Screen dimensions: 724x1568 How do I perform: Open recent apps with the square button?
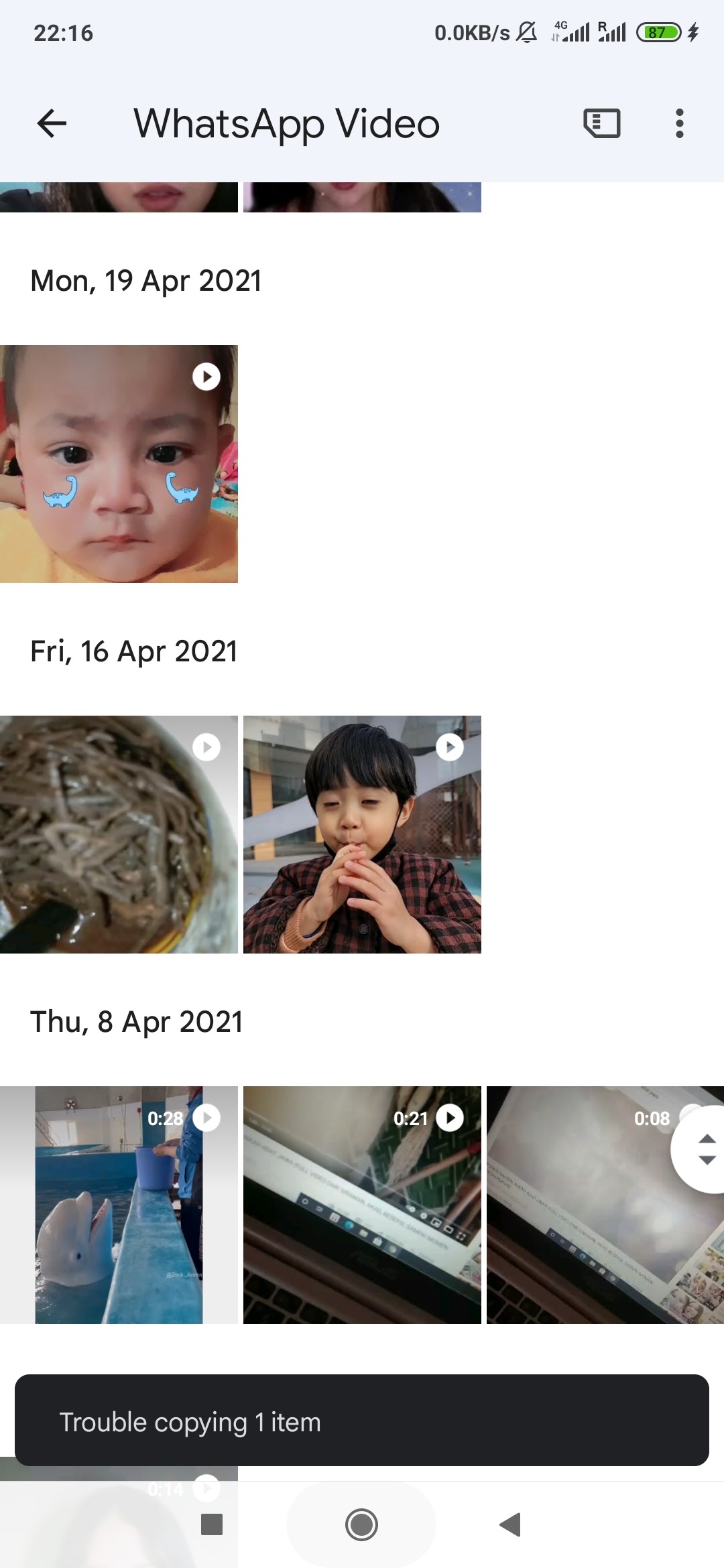[212, 1524]
